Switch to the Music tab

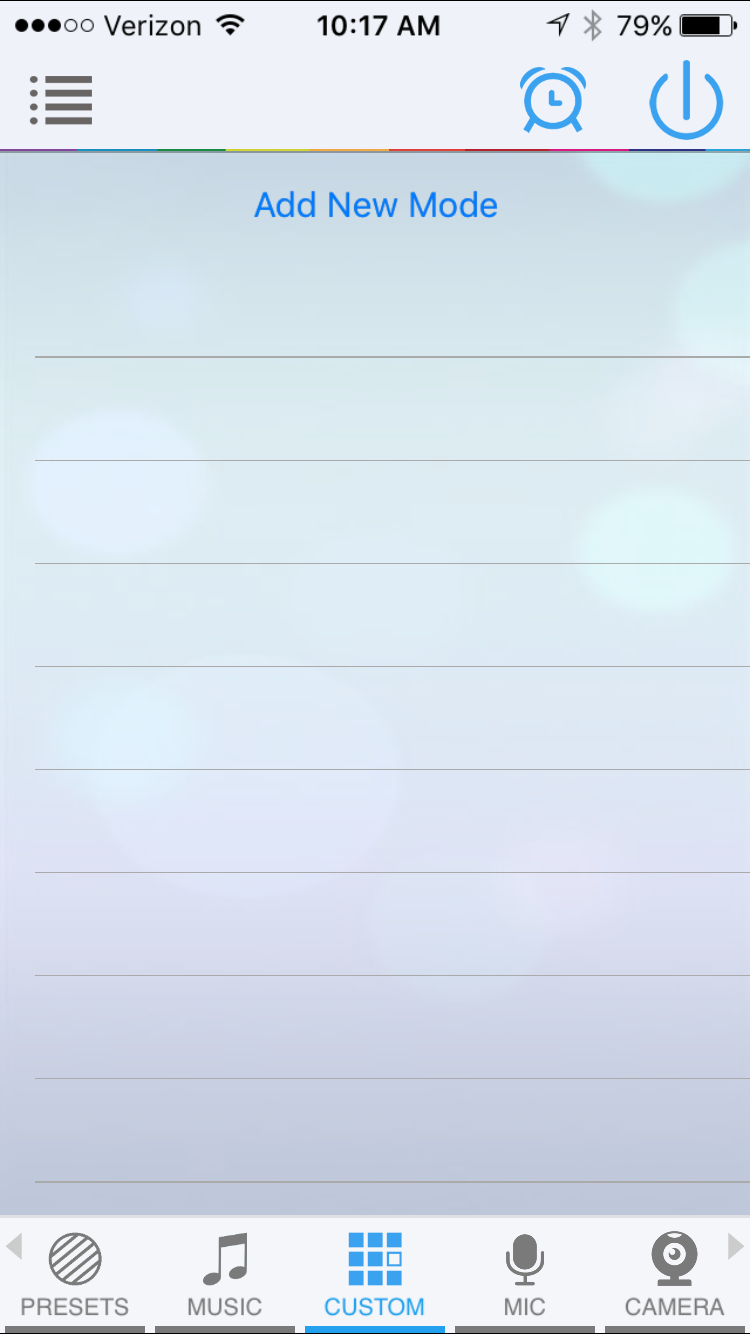225,1276
